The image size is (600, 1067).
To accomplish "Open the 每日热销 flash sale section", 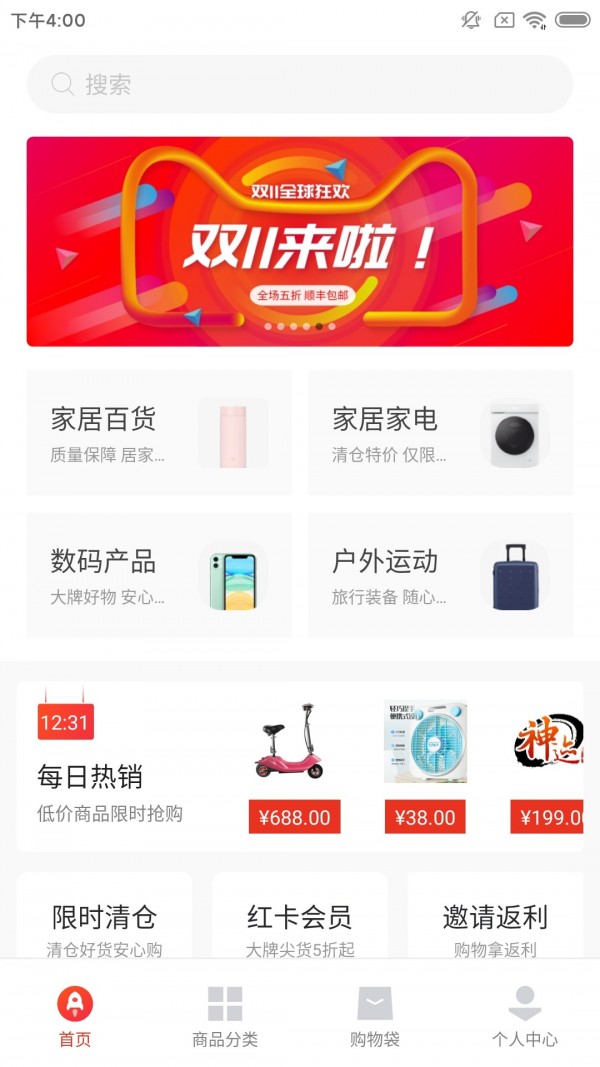I will 110,777.
